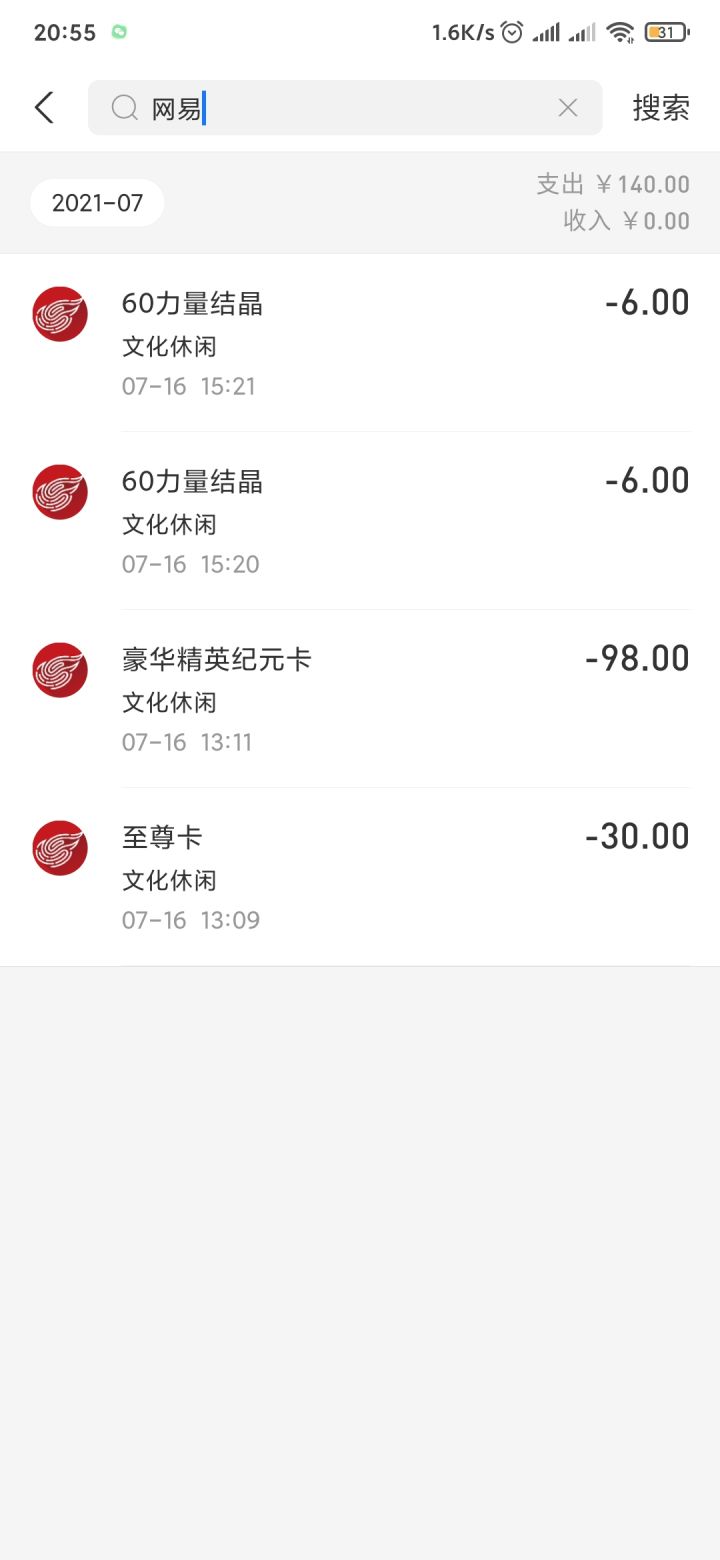
Task: Open the 60力量结晶 transaction at 15:21
Action: (x=360, y=343)
